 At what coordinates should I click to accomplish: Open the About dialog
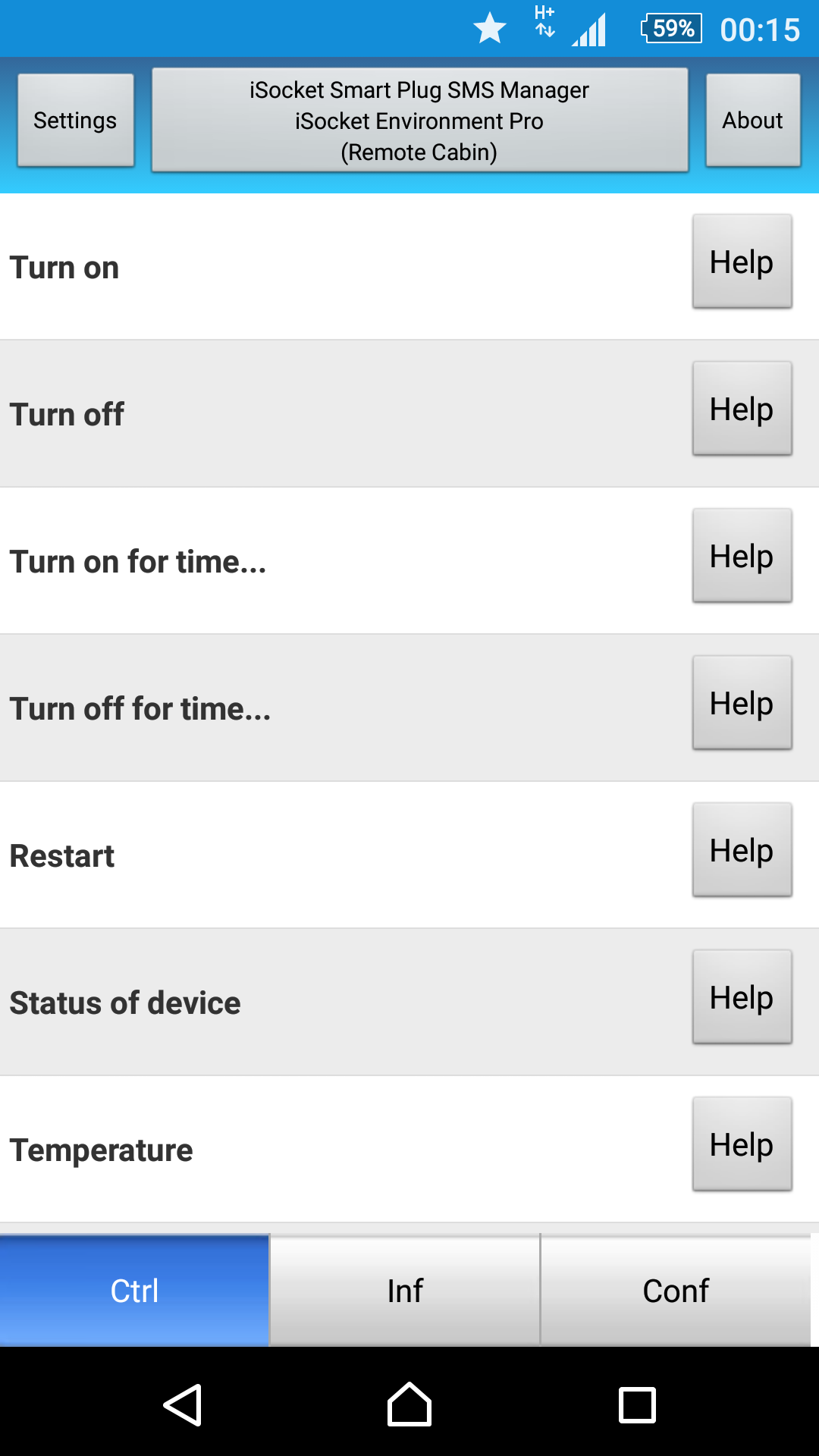click(x=752, y=120)
